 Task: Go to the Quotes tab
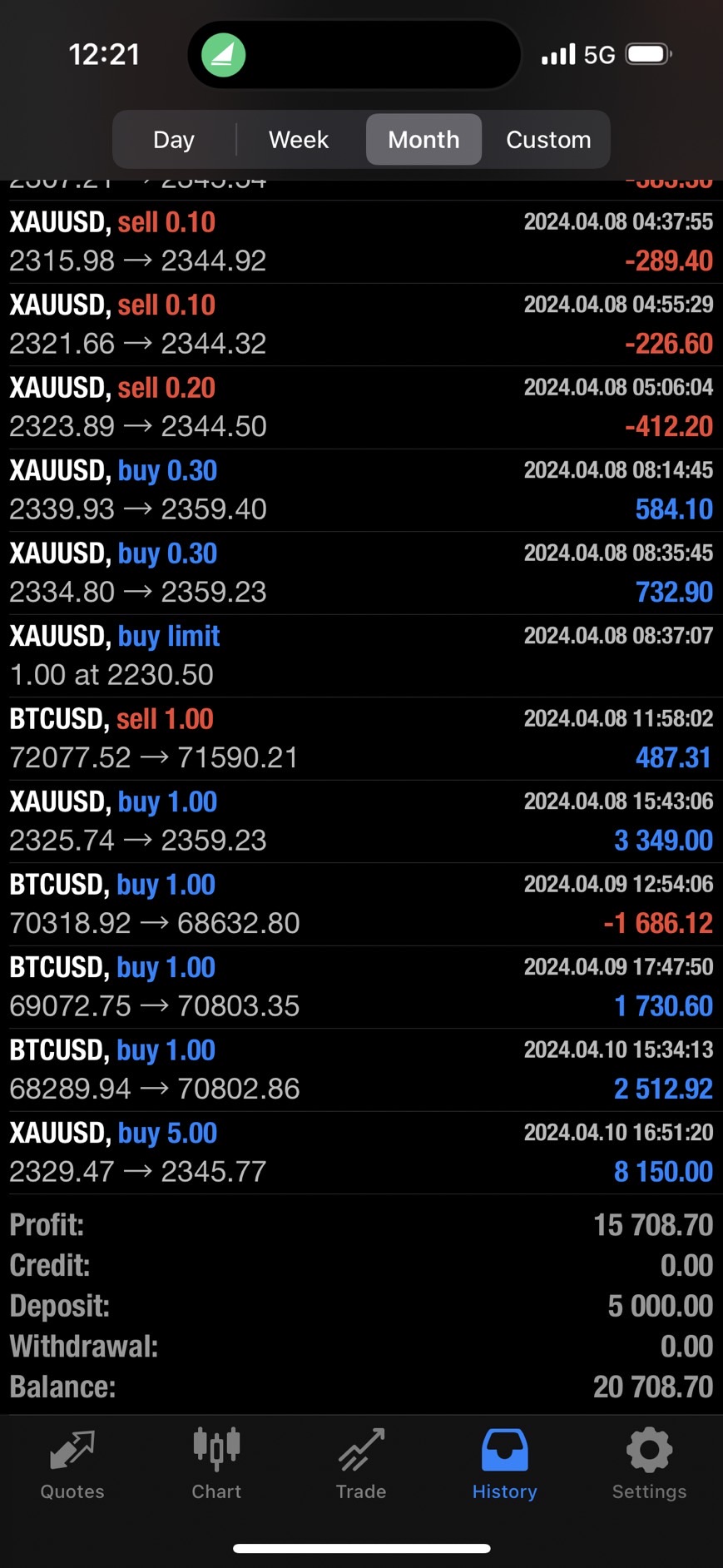click(x=72, y=1465)
